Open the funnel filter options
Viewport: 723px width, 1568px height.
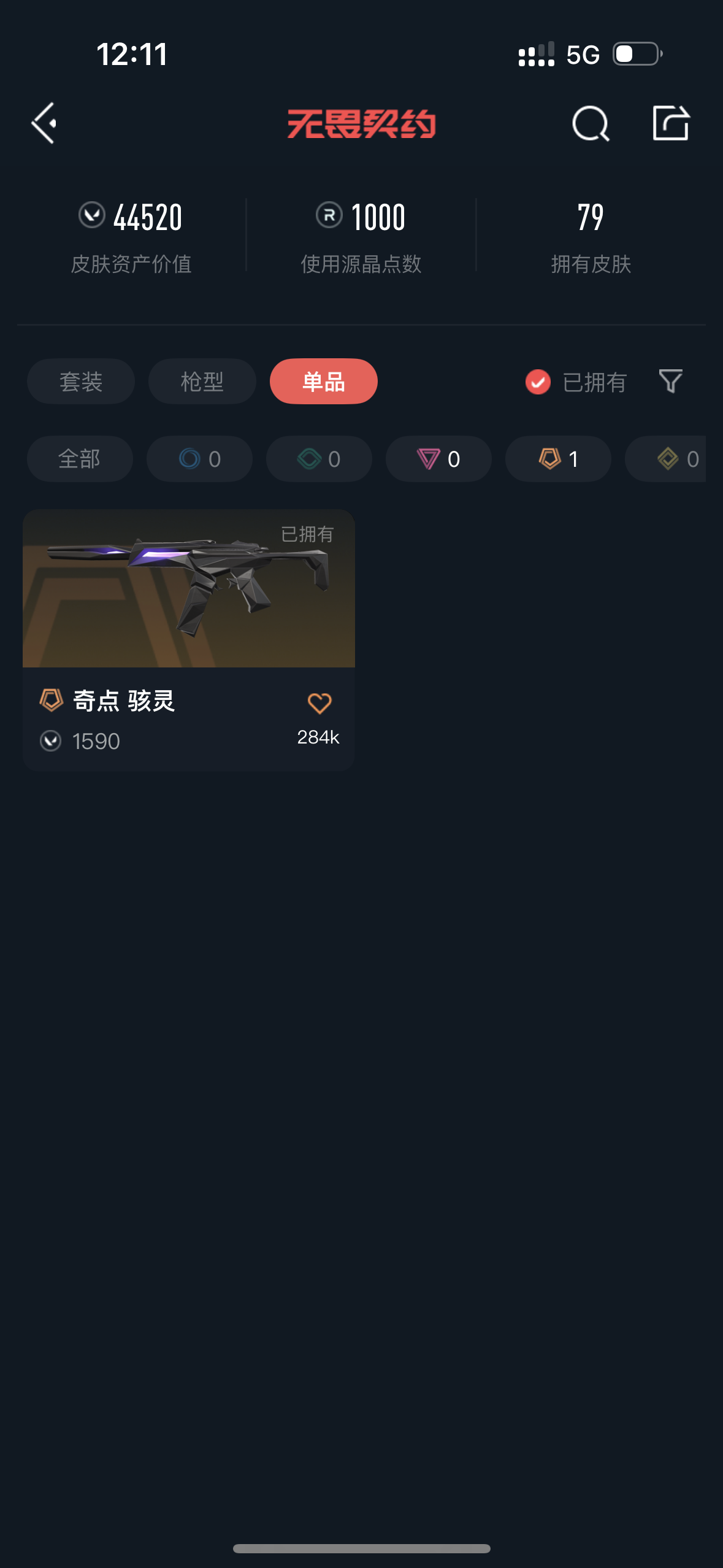pos(670,381)
